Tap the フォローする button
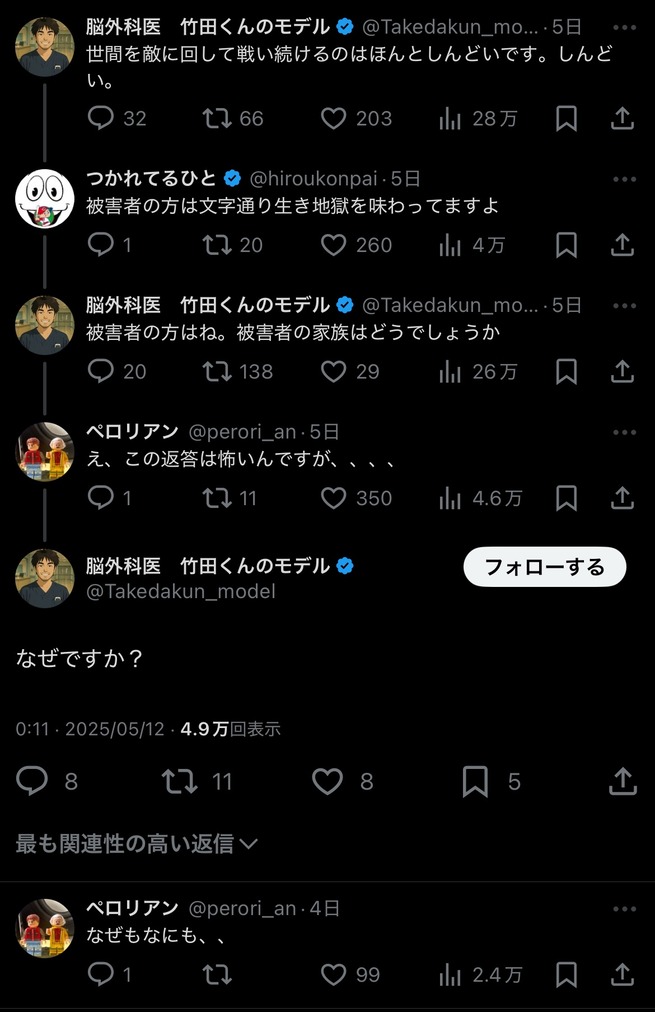Screen dimensions: 655x1012 point(544,567)
